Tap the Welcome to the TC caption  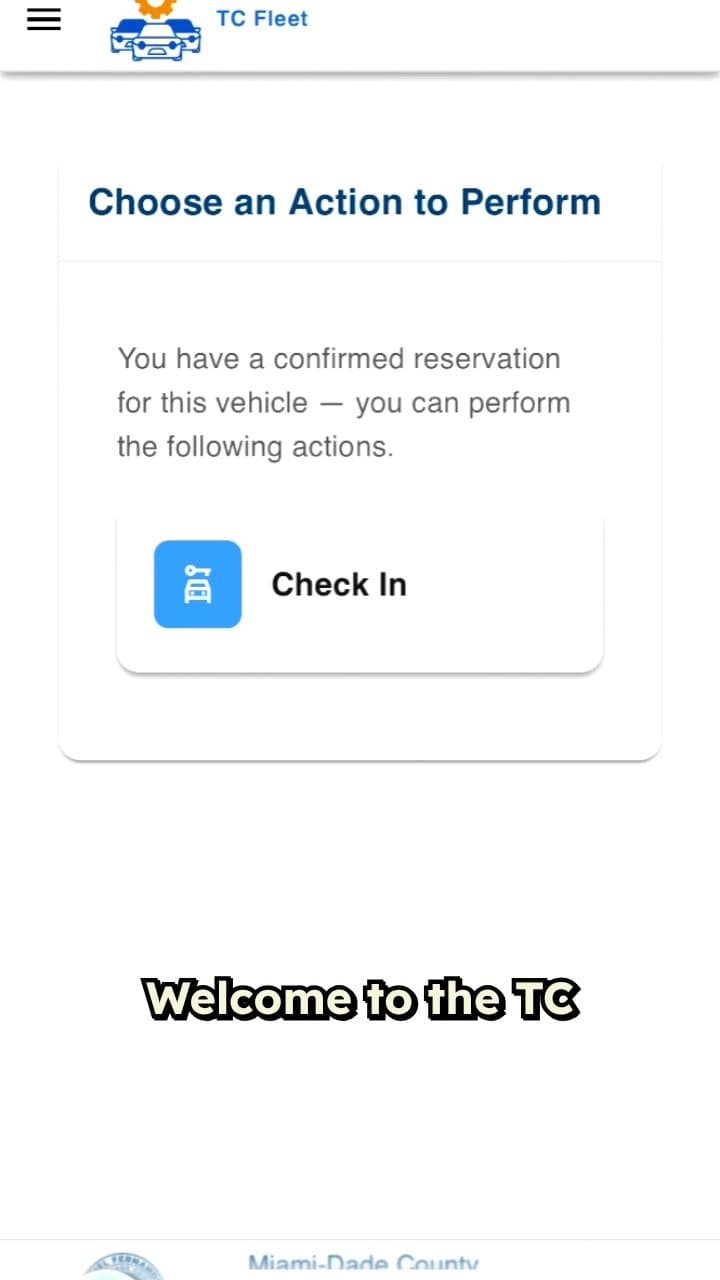coord(362,998)
